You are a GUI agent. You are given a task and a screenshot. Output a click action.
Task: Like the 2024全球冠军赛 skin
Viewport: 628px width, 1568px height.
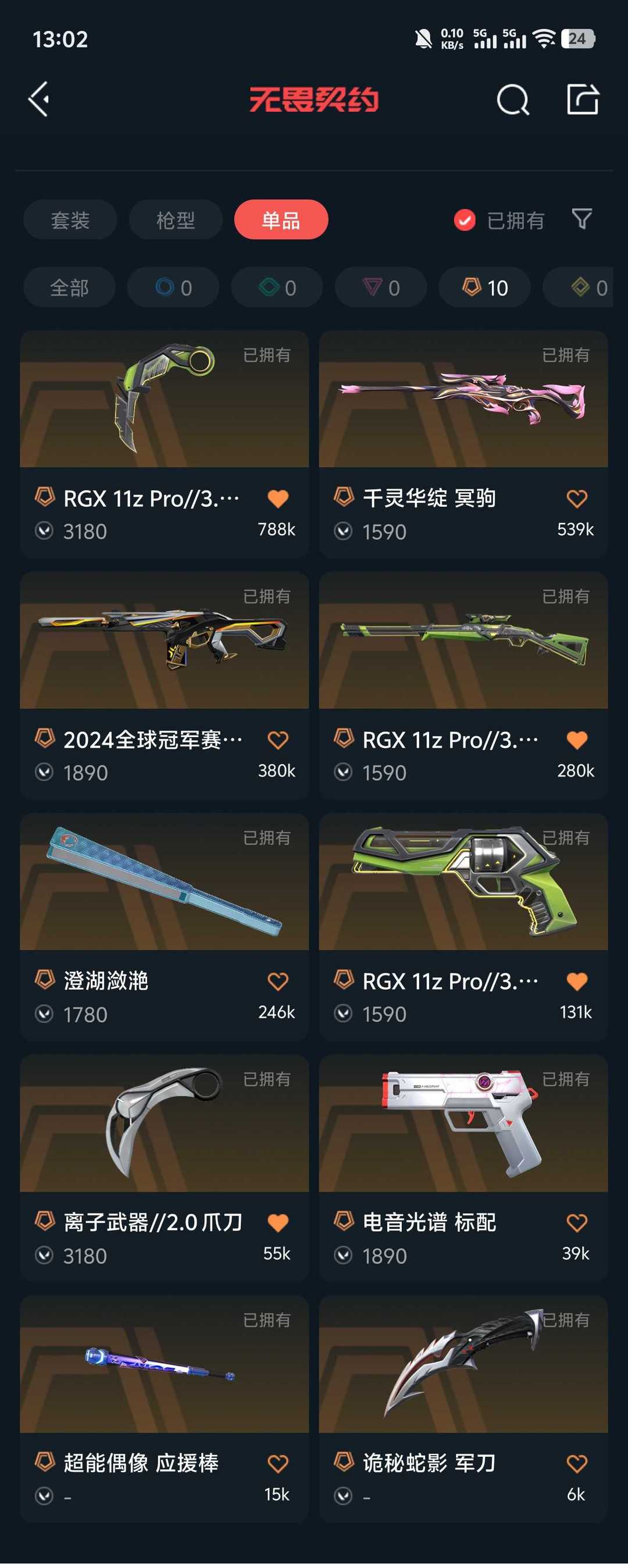(277, 740)
